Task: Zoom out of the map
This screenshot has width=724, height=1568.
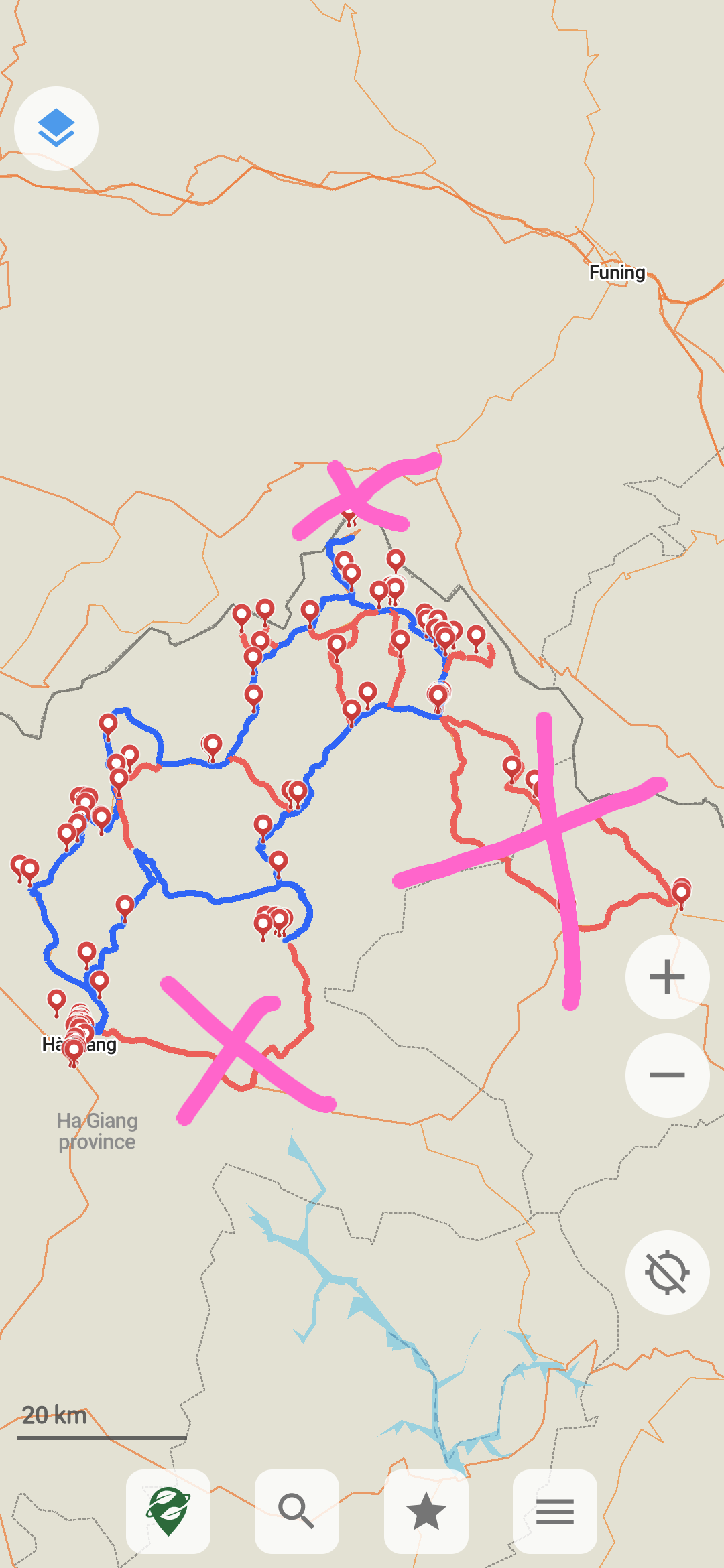Action: point(667,1075)
